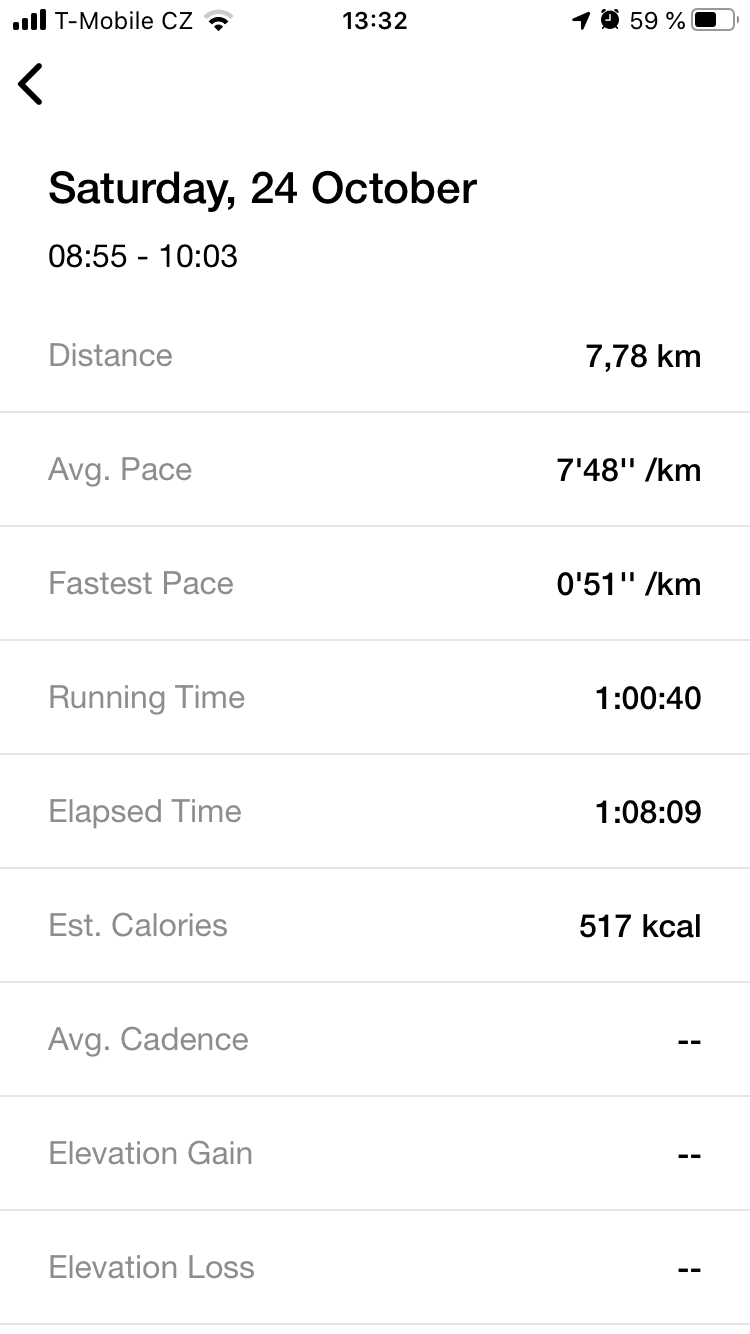The width and height of the screenshot is (750, 1334).
Task: Go back using the top-left arrow
Action: (x=31, y=84)
